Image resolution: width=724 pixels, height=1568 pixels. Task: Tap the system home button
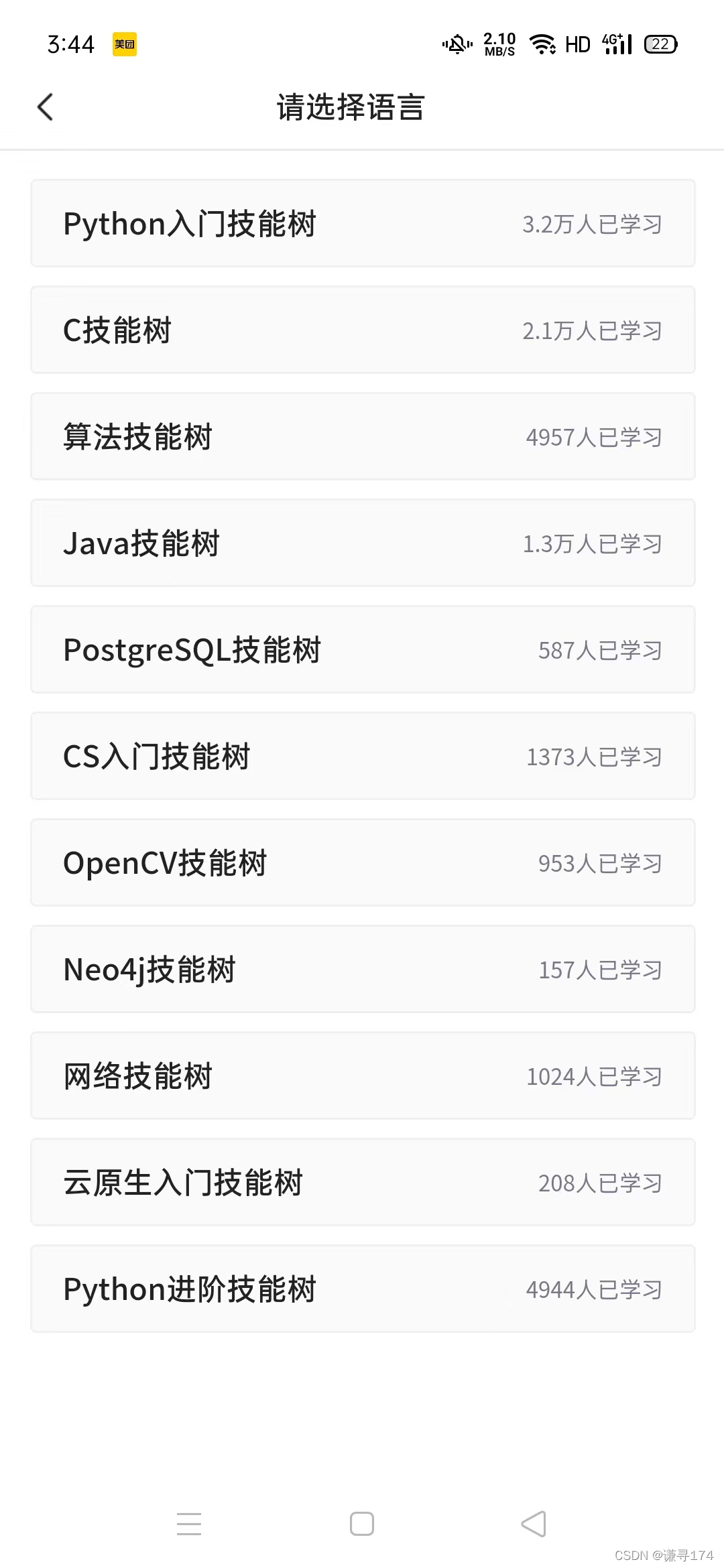tap(362, 1524)
